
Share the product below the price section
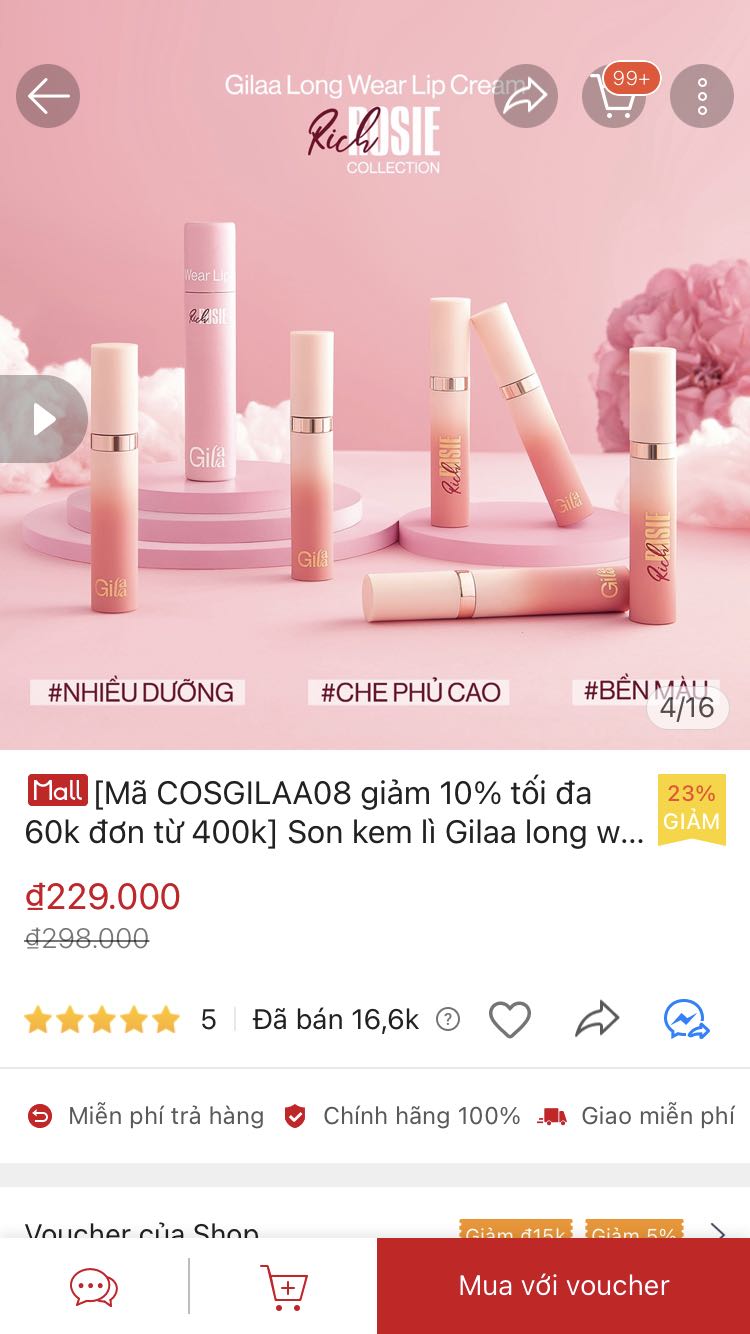coord(593,1018)
